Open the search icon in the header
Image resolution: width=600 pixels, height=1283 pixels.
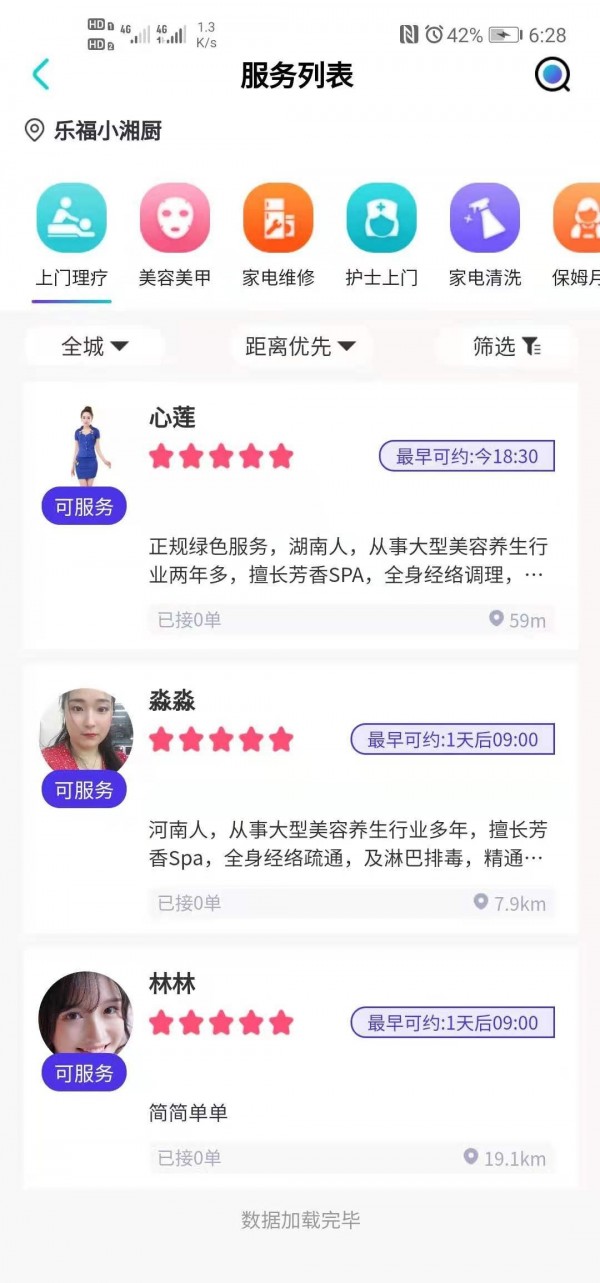552,75
